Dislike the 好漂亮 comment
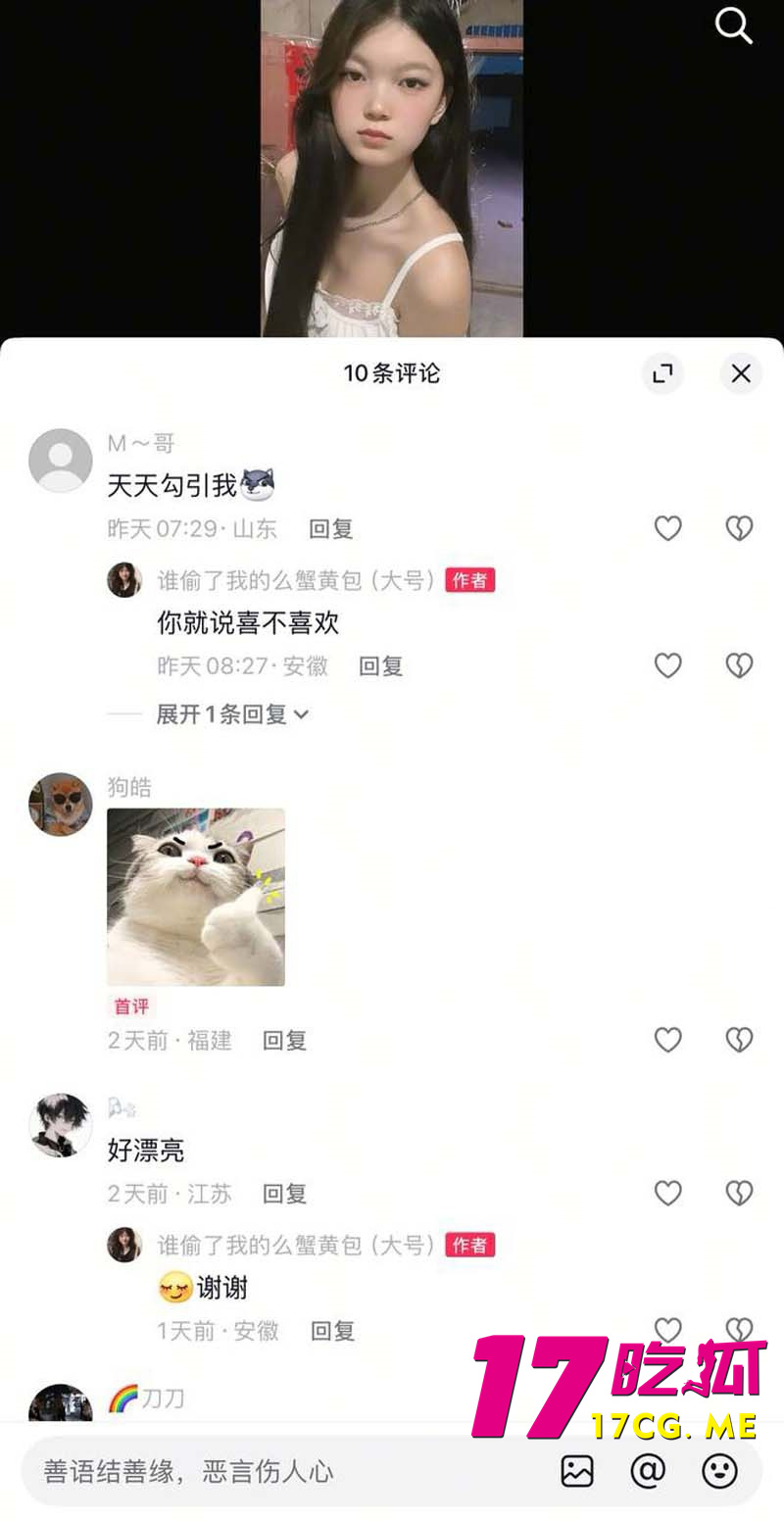This screenshot has height=1521, width=784. (739, 1193)
